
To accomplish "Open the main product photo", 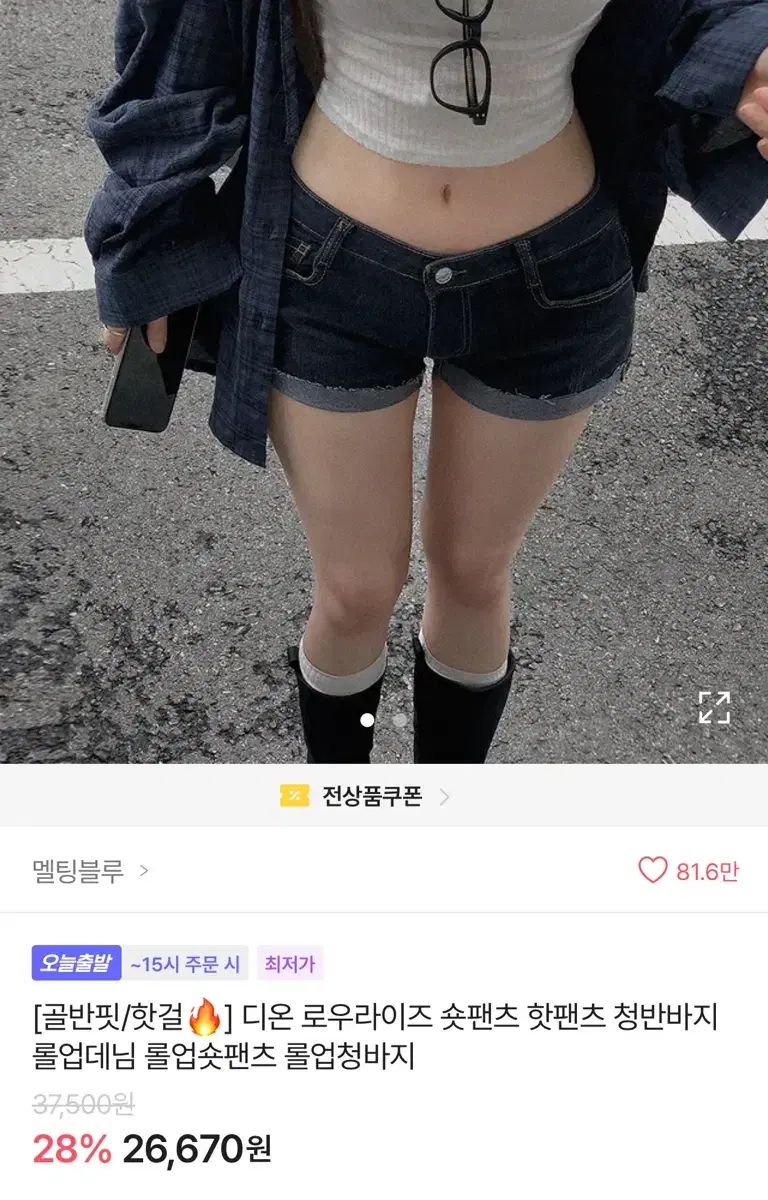I will pyautogui.click(x=384, y=380).
